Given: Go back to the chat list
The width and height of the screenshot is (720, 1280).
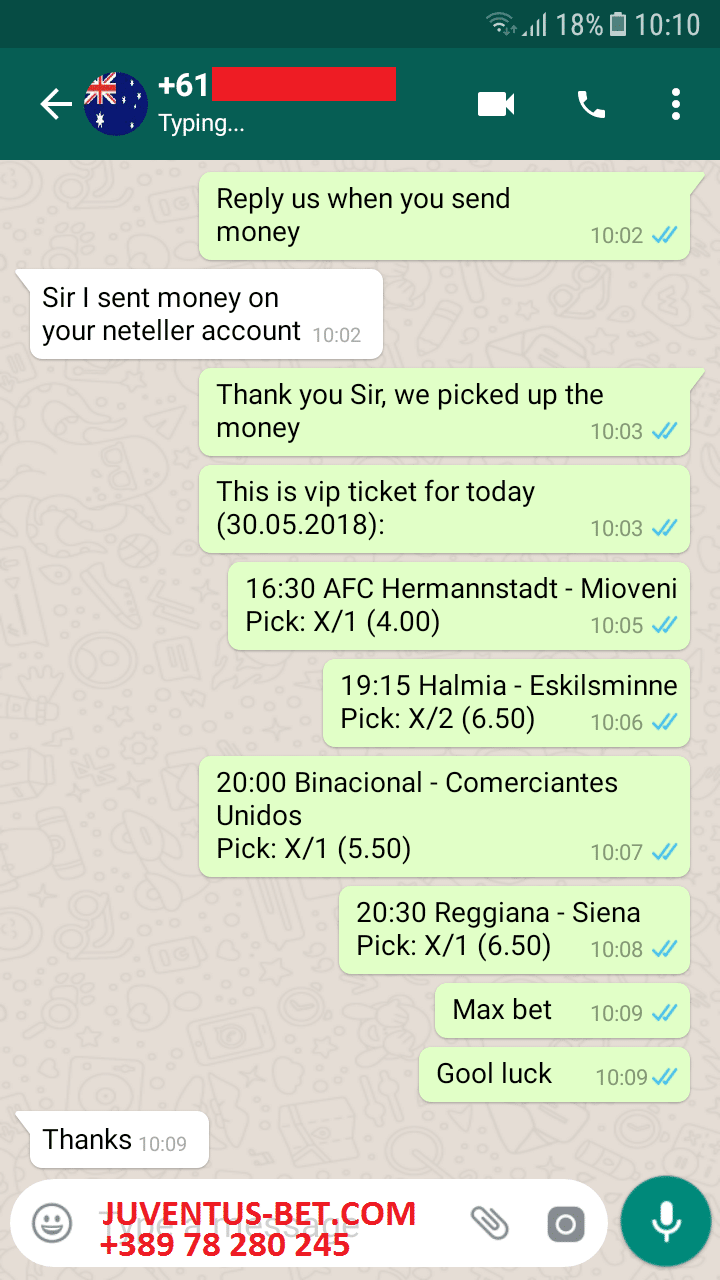Looking at the screenshot, I should (x=55, y=104).
